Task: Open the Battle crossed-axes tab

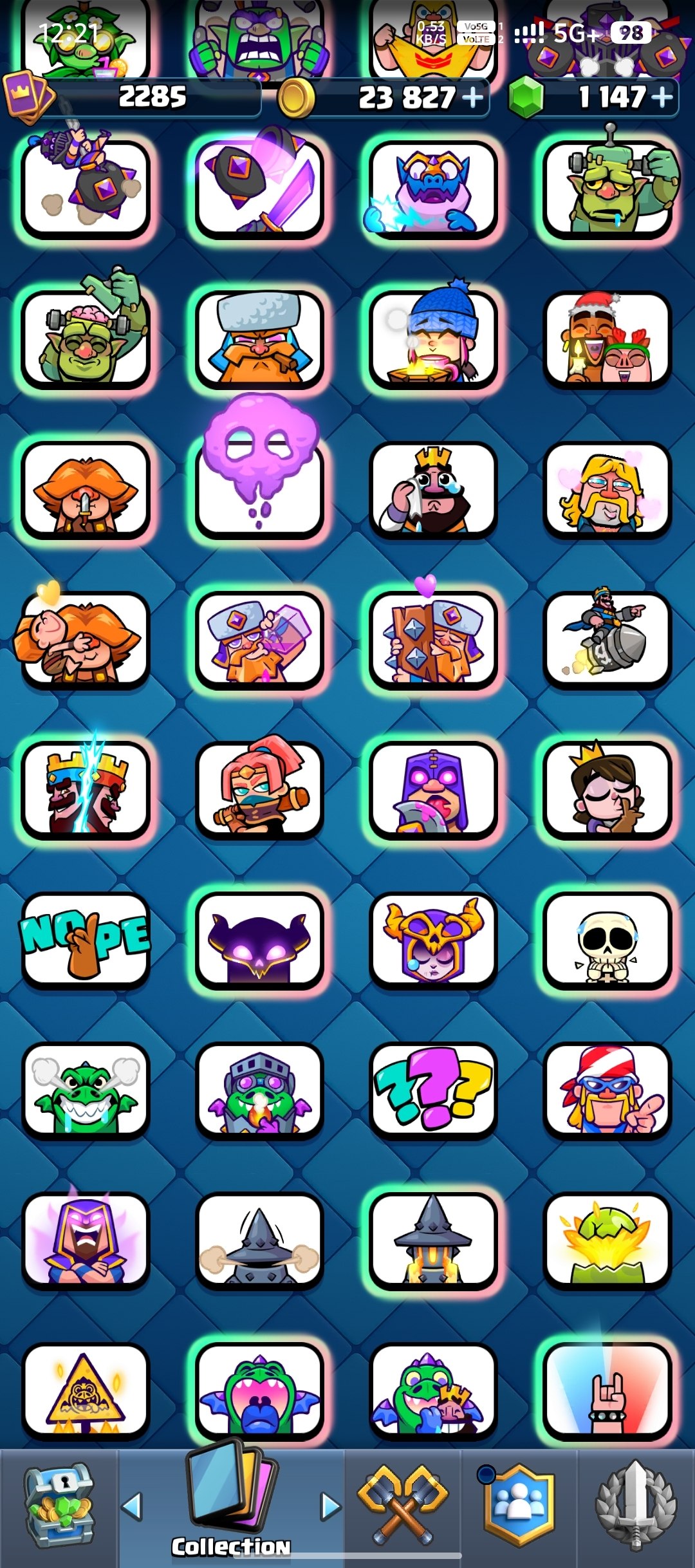Action: click(403, 1505)
